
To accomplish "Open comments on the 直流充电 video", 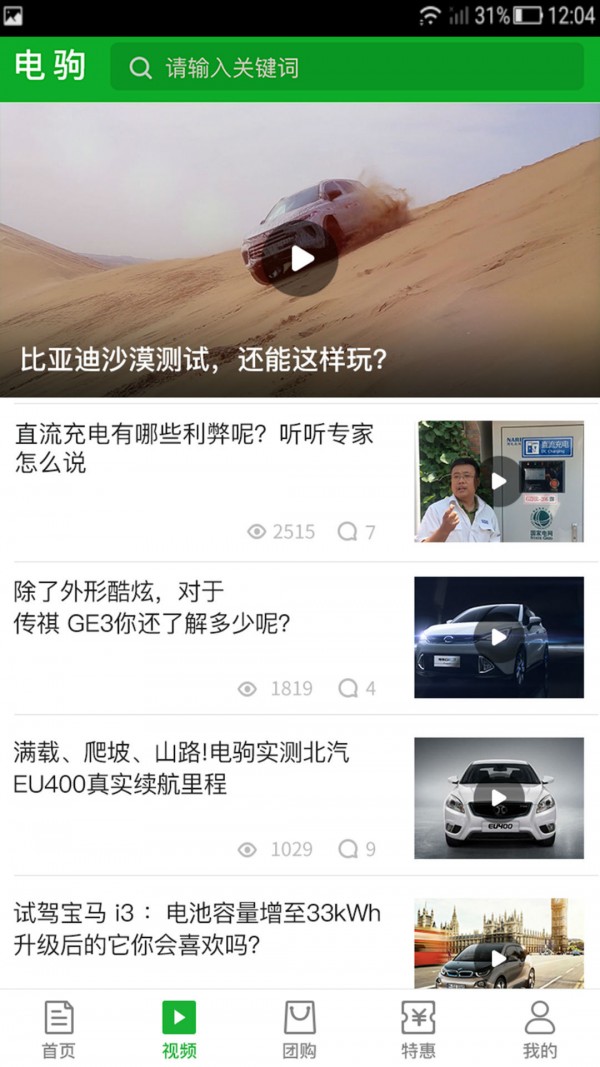I will (x=357, y=532).
